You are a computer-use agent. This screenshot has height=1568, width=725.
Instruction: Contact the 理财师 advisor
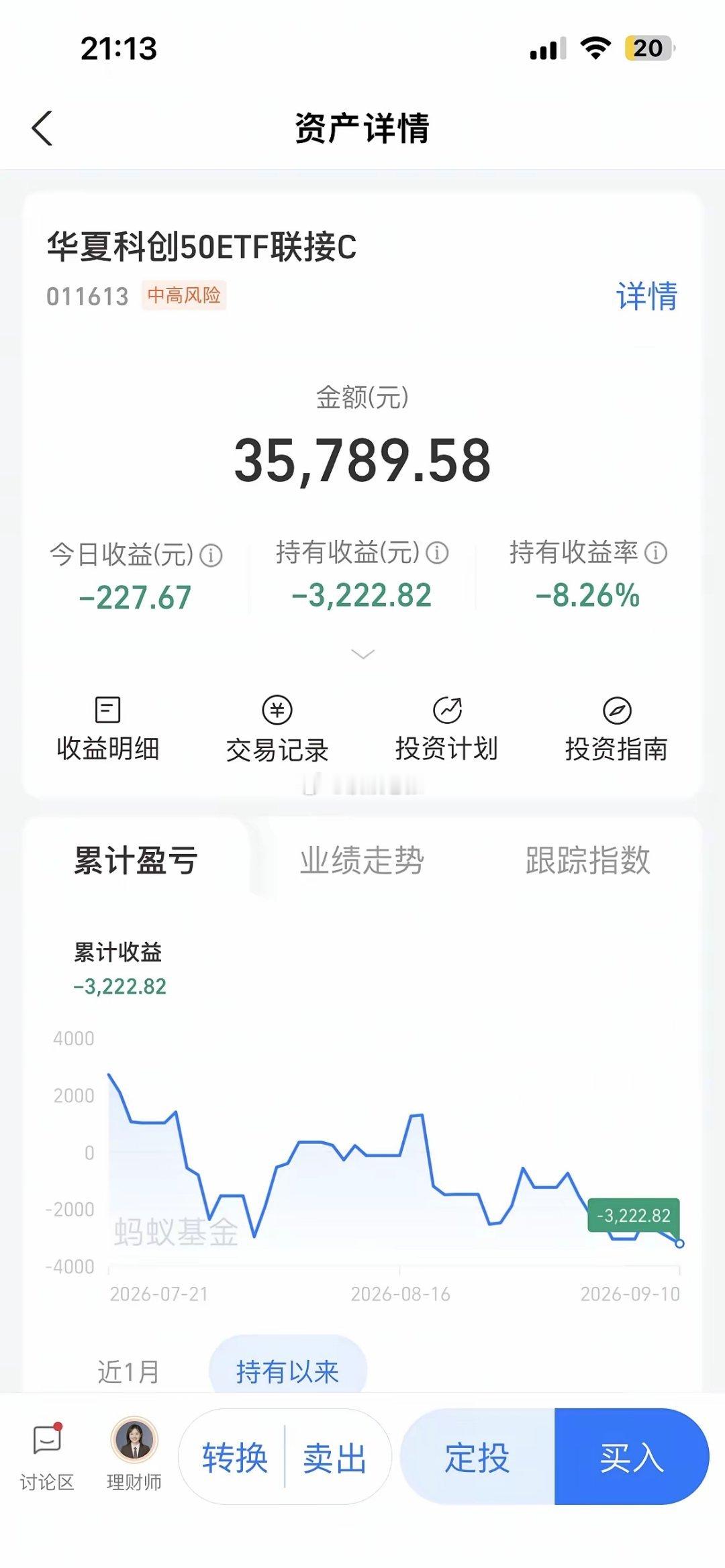click(134, 1455)
